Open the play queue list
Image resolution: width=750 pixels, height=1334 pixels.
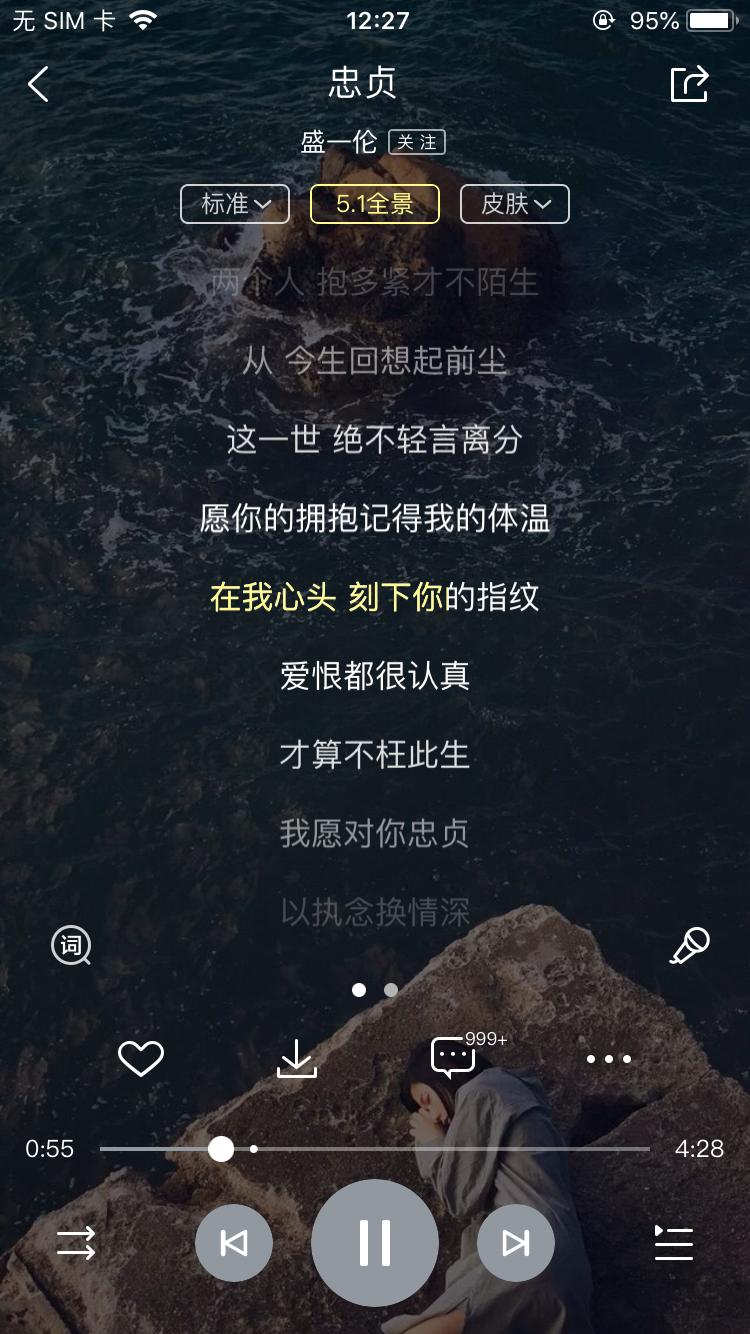pos(673,1243)
